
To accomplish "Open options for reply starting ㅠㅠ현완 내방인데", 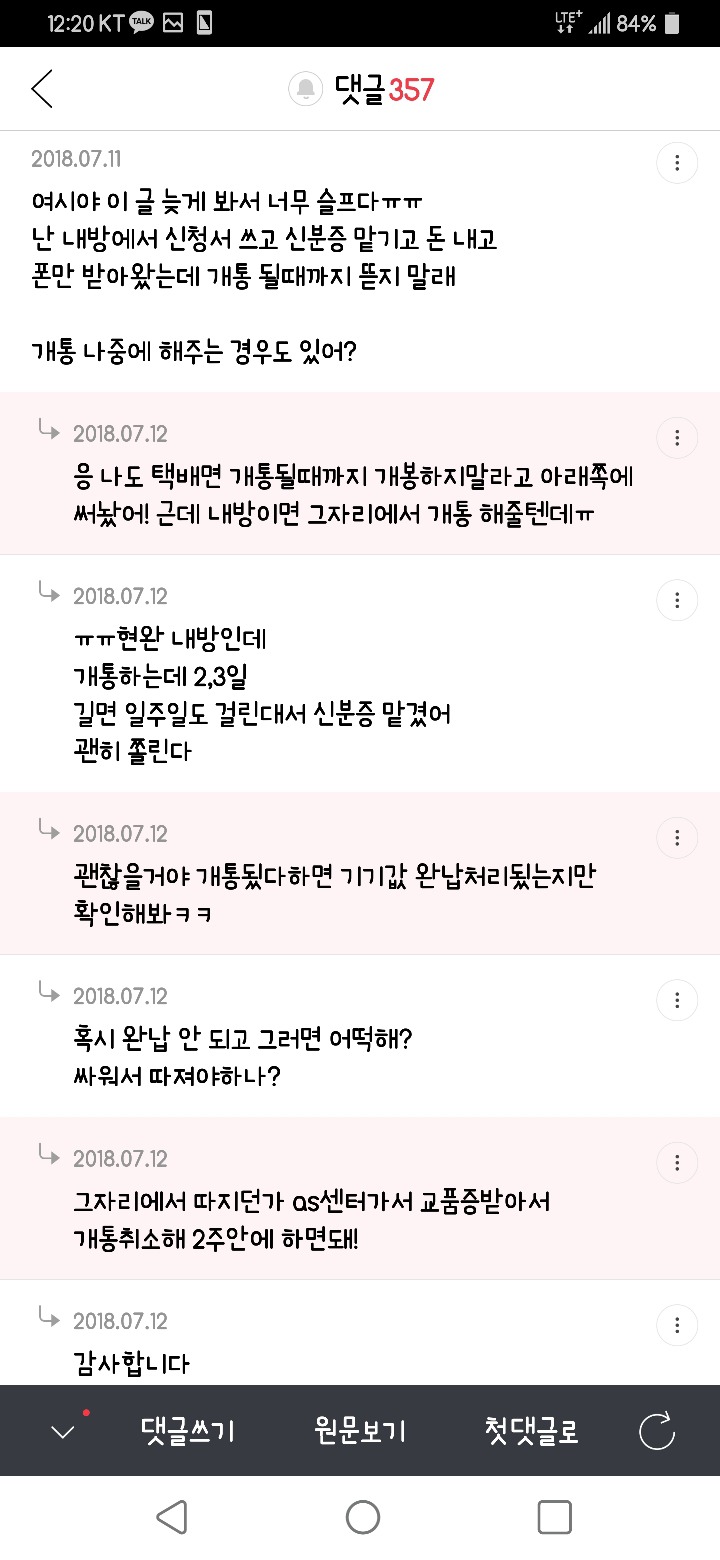I will tap(677, 600).
